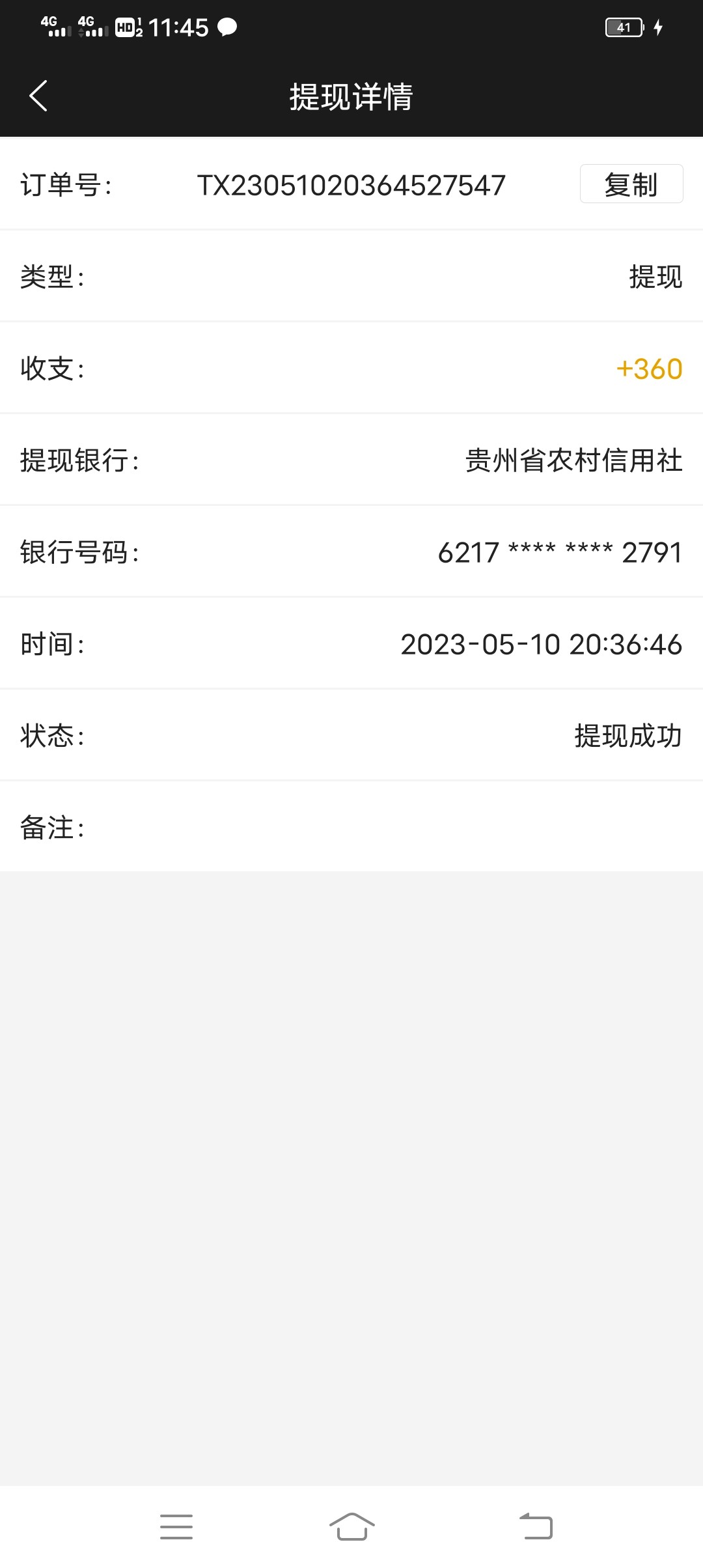Viewport: 703px width, 1568px height.
Task: Tap the empty 备注 remark row
Action: pyautogui.click(x=351, y=828)
